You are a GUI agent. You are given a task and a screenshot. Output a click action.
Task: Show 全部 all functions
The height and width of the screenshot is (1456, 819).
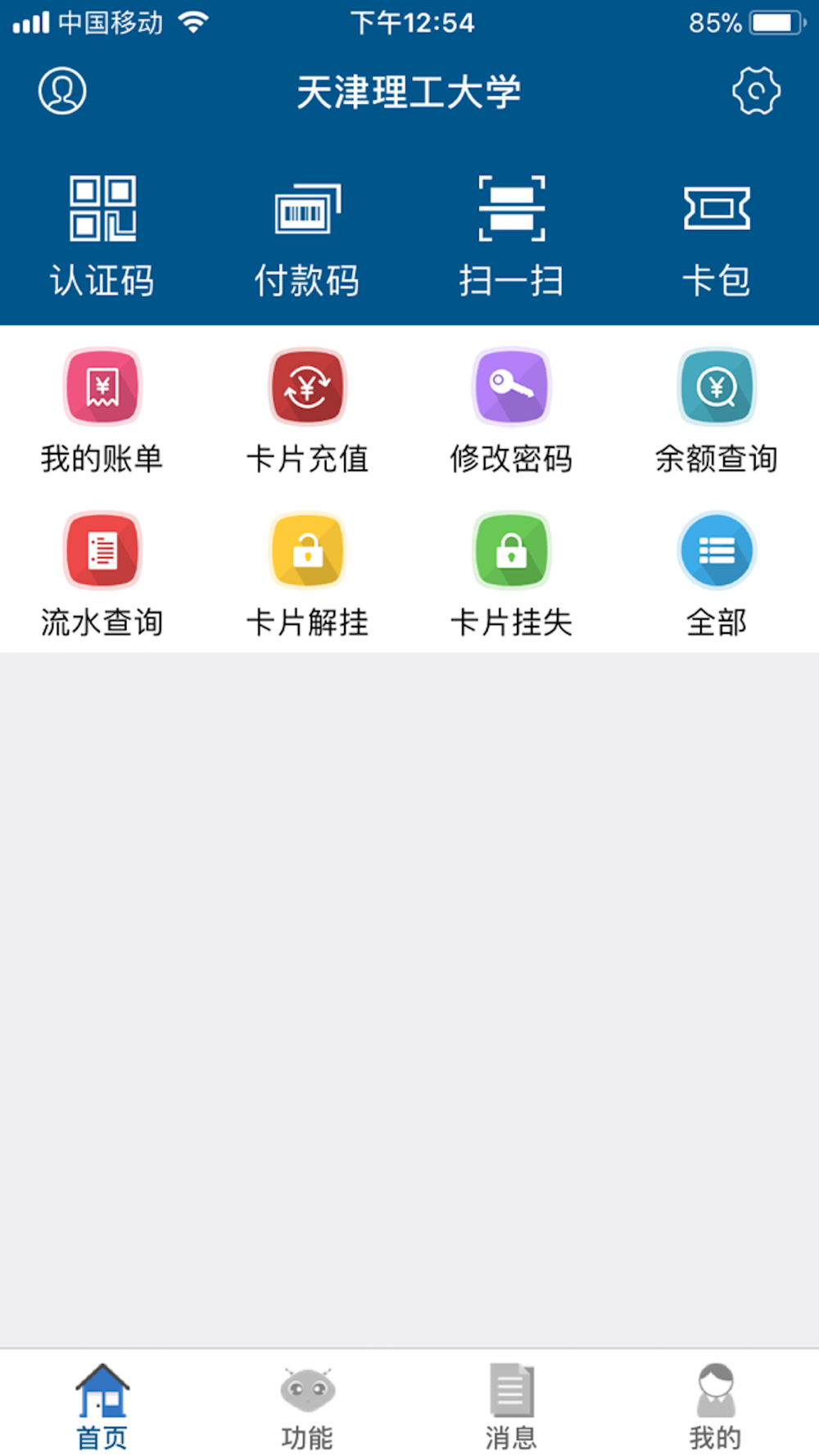tap(717, 575)
